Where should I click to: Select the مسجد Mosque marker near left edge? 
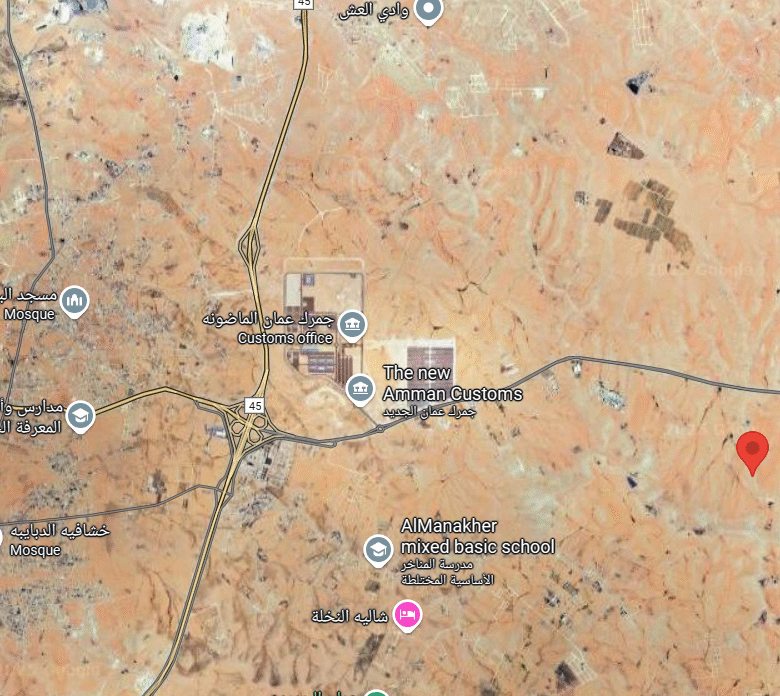[x=74, y=299]
